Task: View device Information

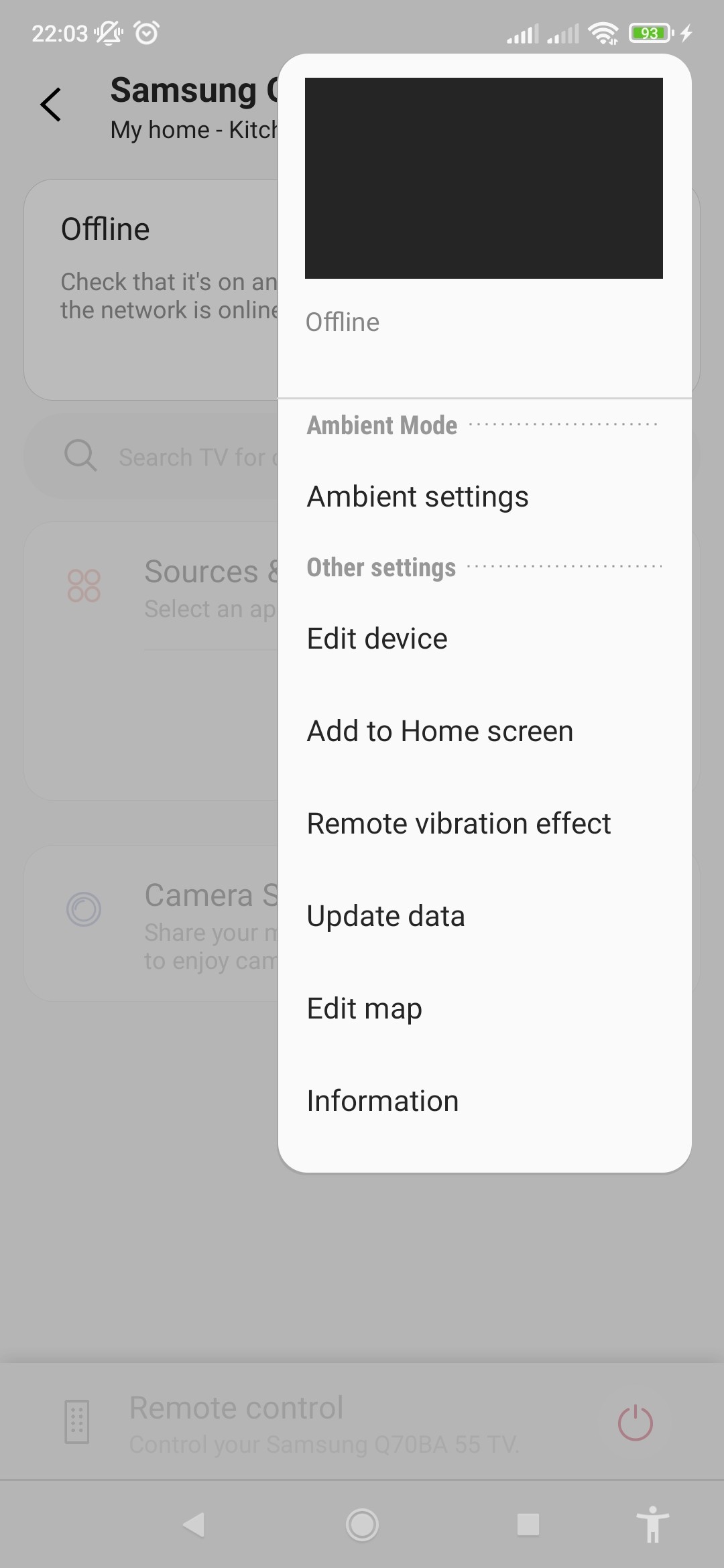Action: pyautogui.click(x=382, y=1101)
